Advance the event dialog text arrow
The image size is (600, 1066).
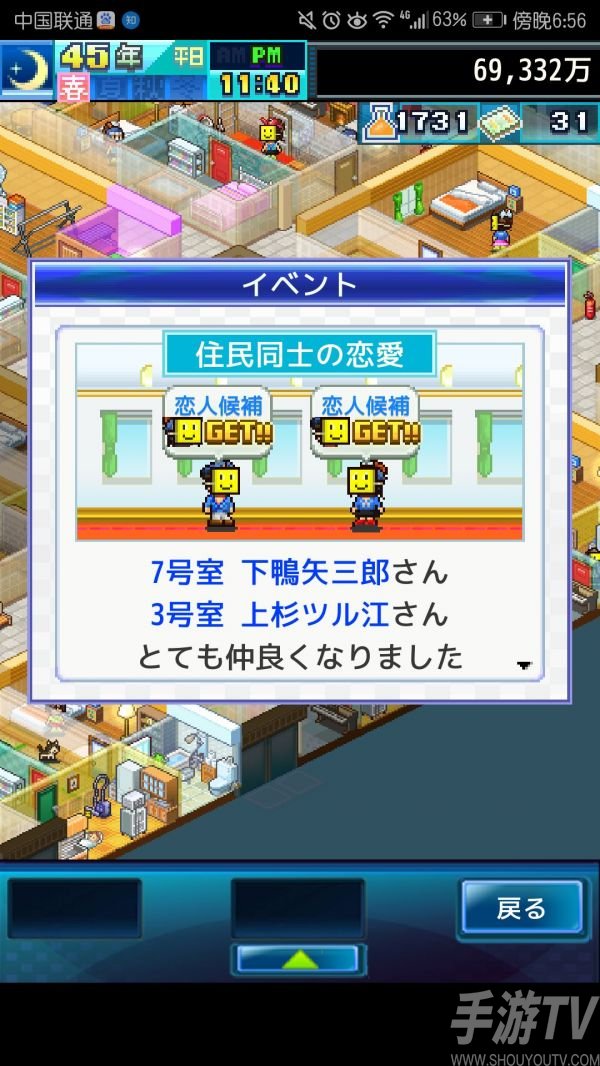point(524,665)
